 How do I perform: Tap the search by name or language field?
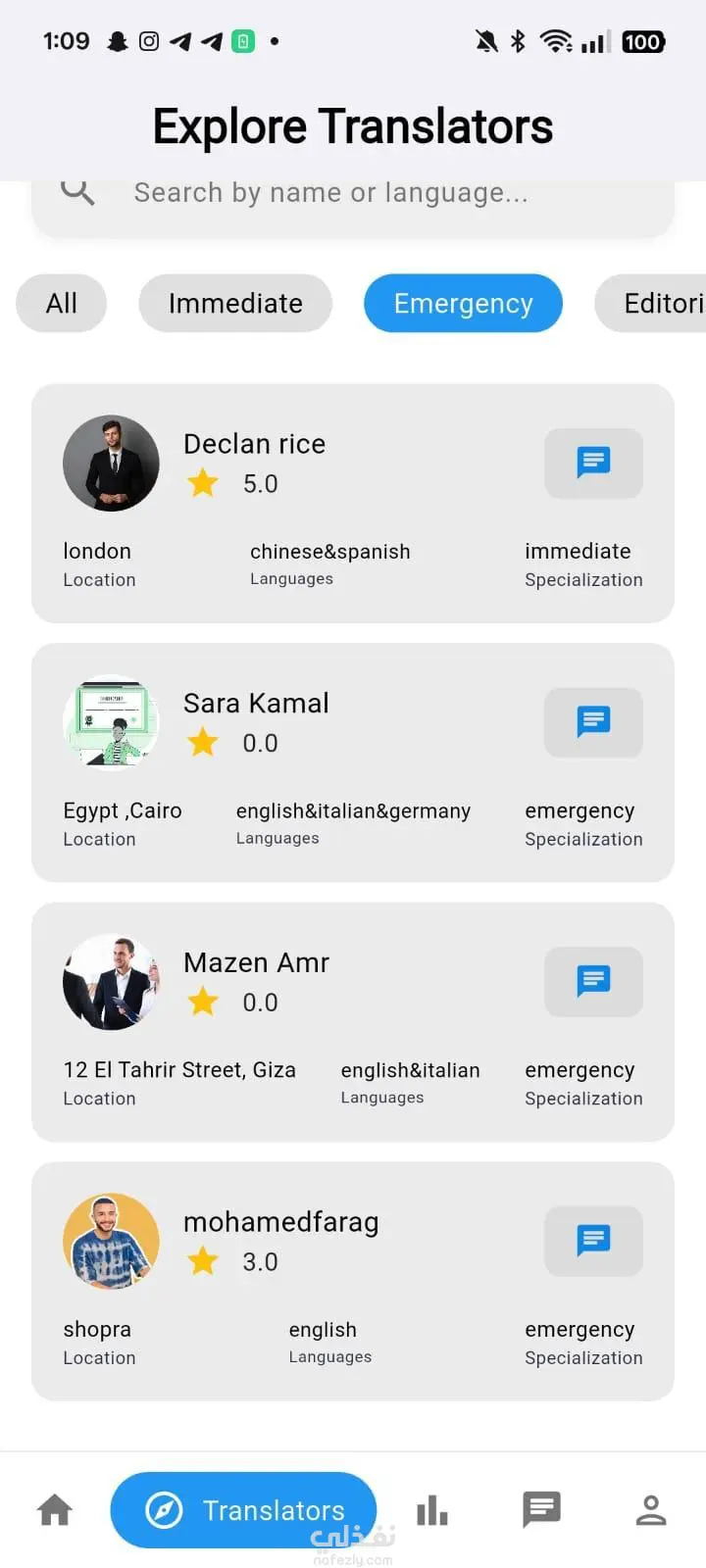click(353, 194)
